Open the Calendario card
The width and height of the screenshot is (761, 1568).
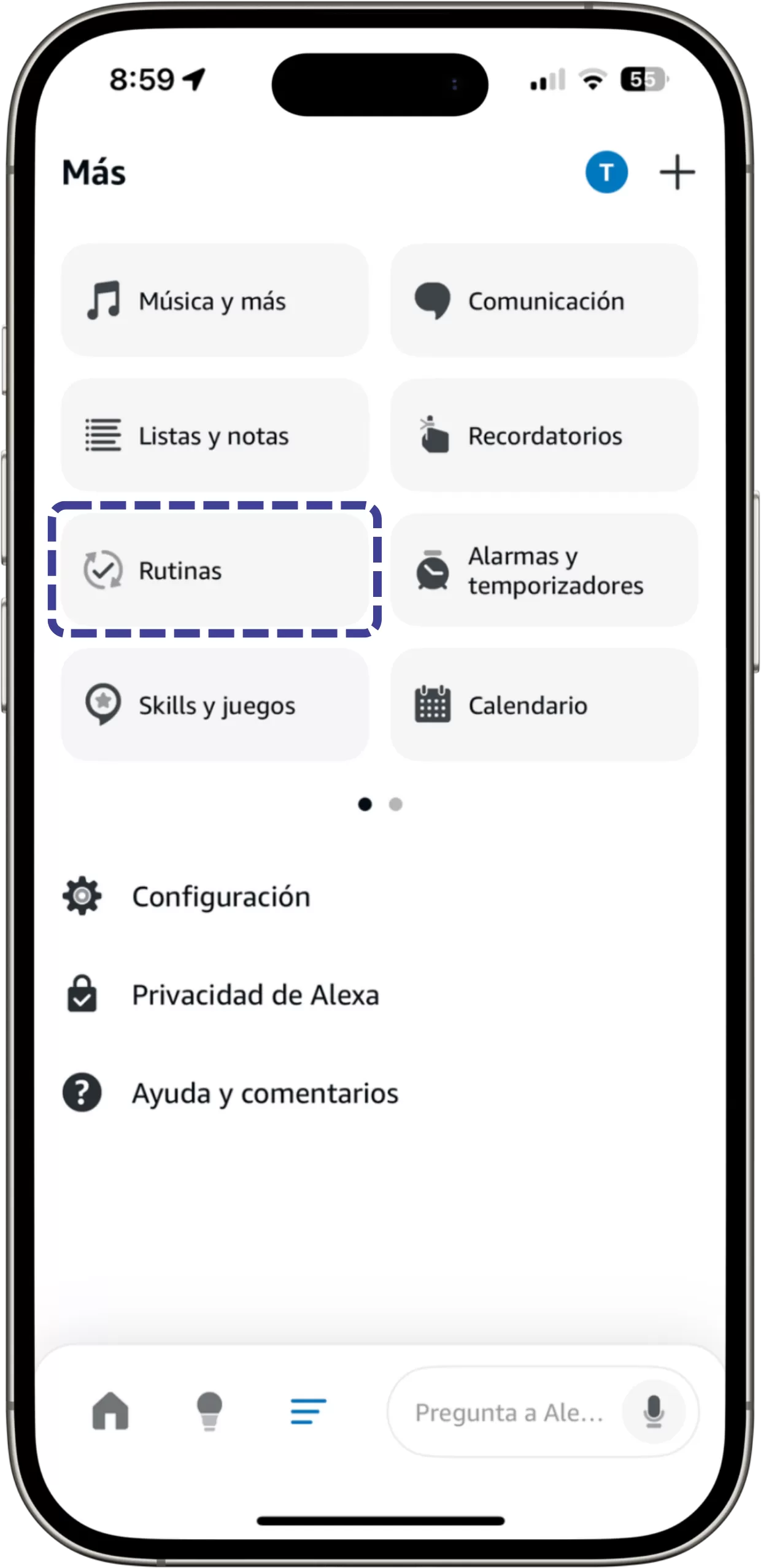(x=544, y=705)
